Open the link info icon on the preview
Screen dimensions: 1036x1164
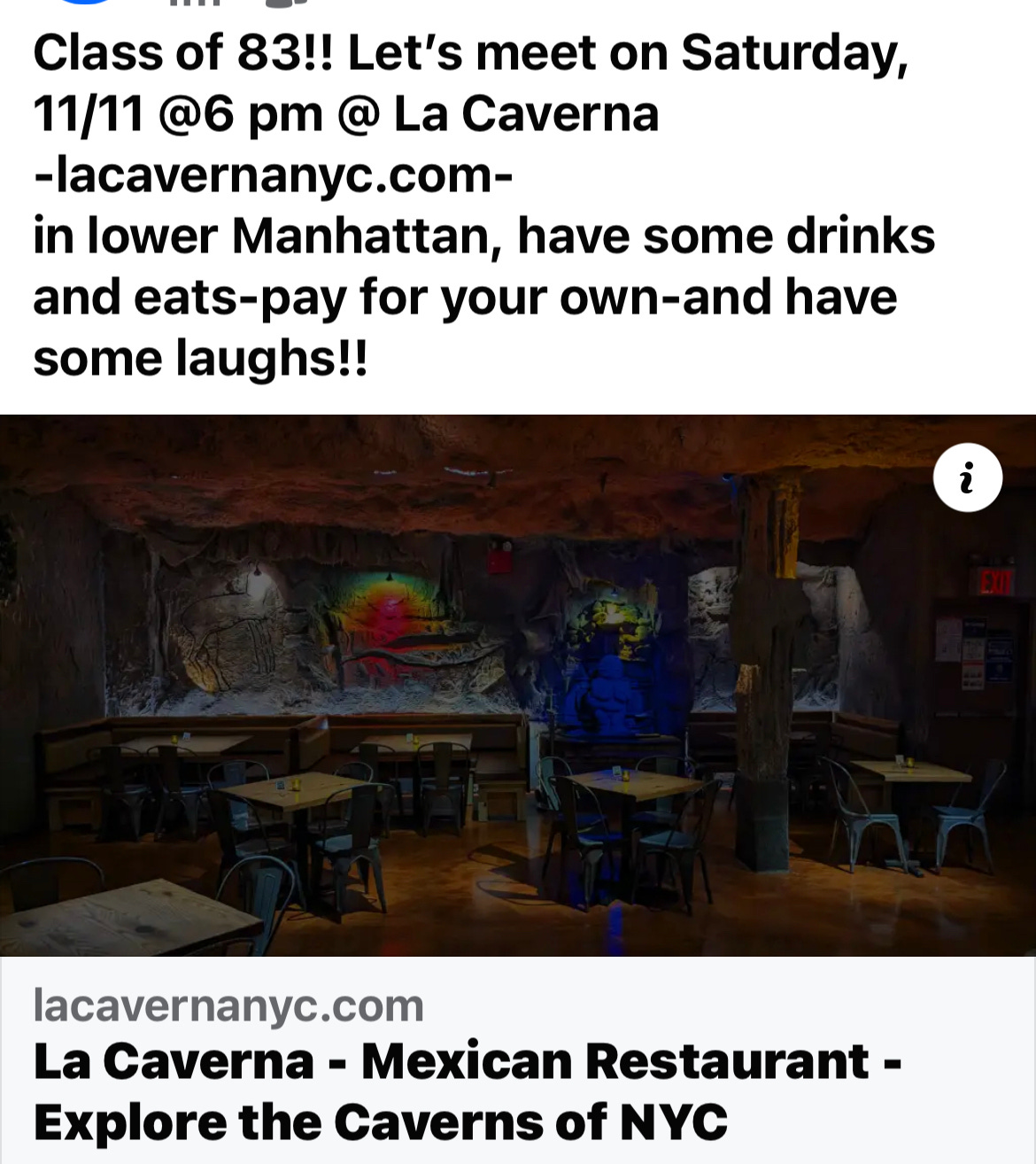(967, 477)
